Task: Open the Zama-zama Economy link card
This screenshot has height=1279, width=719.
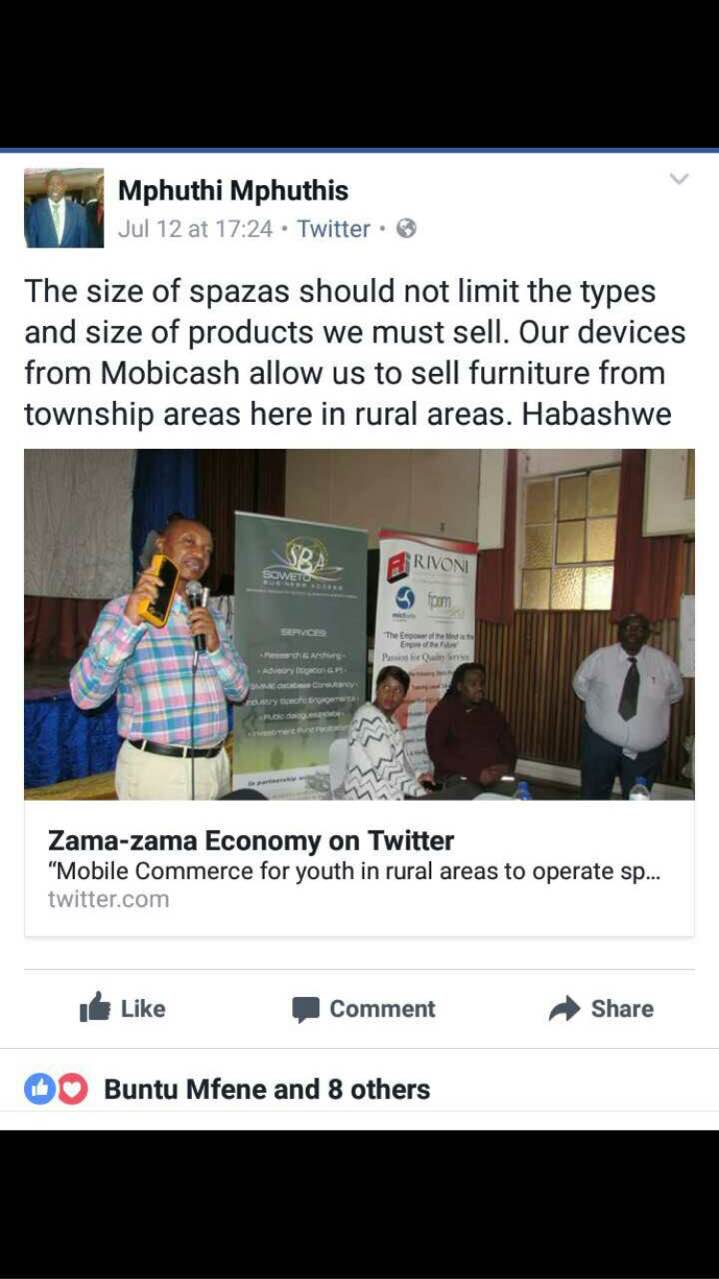Action: tap(359, 692)
